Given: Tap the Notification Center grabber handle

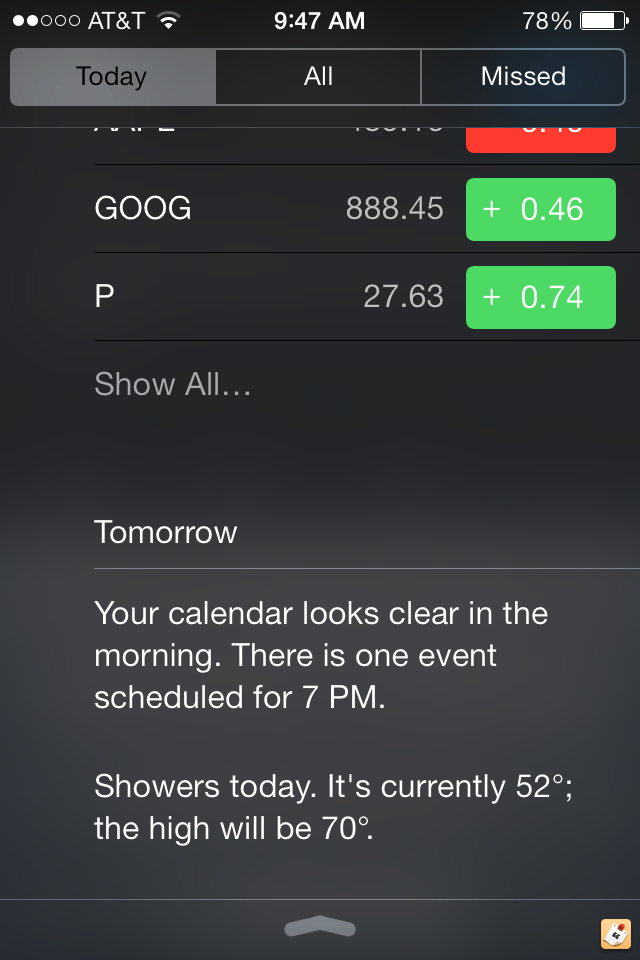Looking at the screenshot, I should point(320,928).
